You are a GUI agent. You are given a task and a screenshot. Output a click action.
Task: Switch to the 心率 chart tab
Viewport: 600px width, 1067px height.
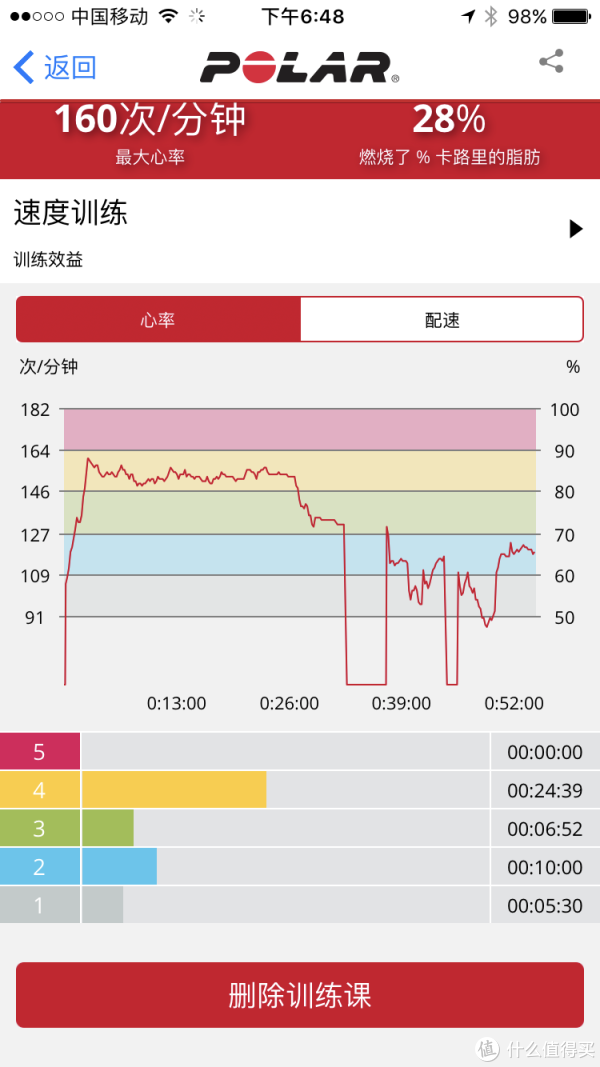coord(158,319)
